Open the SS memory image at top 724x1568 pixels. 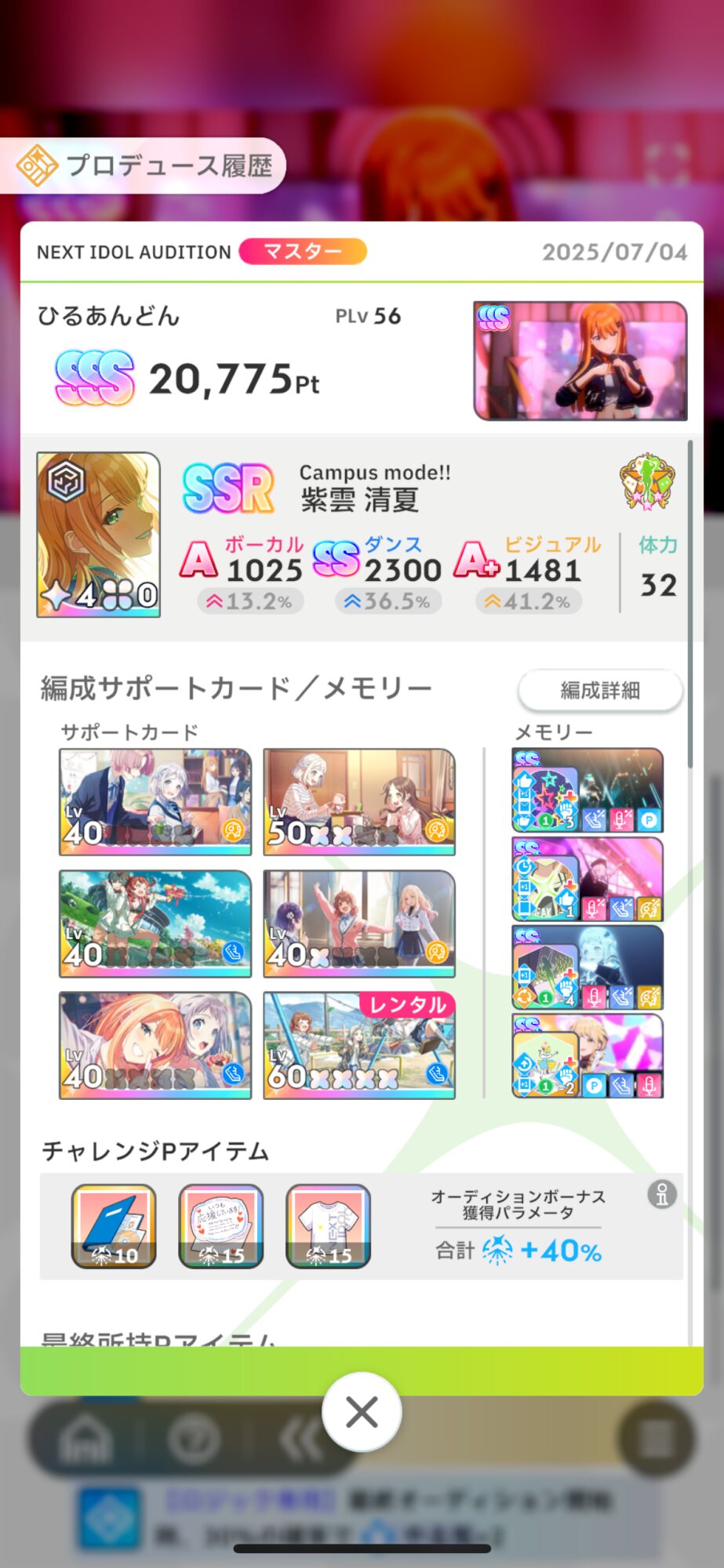point(580,361)
